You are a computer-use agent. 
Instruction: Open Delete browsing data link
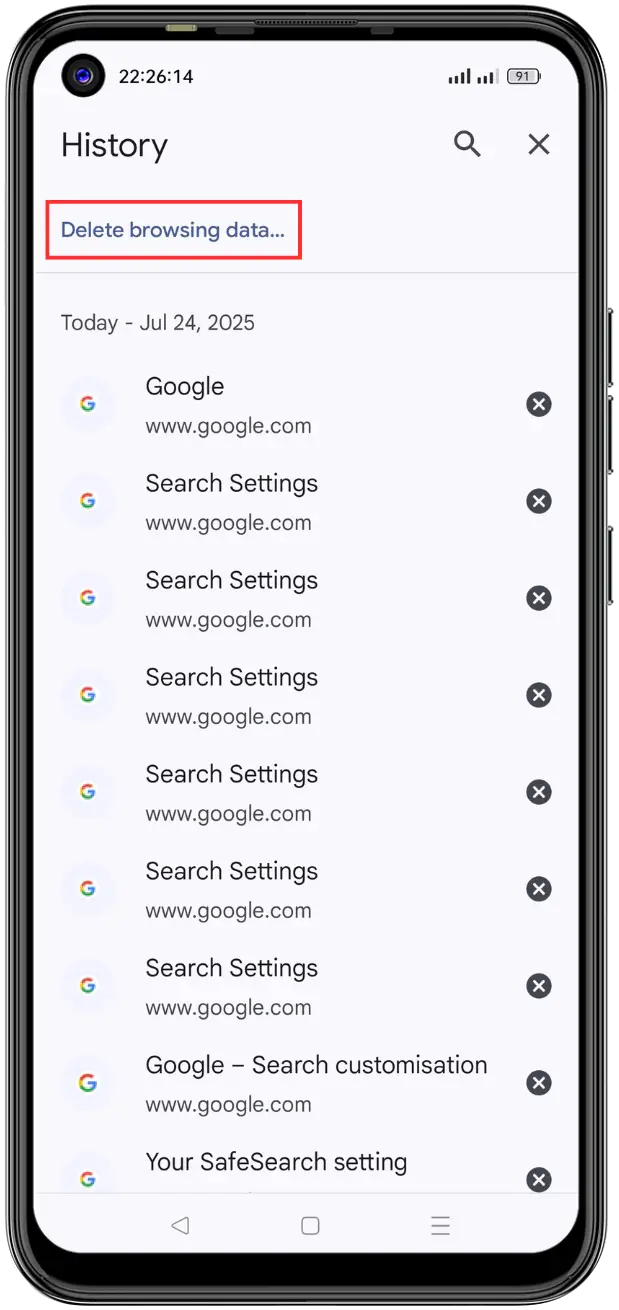[173, 230]
